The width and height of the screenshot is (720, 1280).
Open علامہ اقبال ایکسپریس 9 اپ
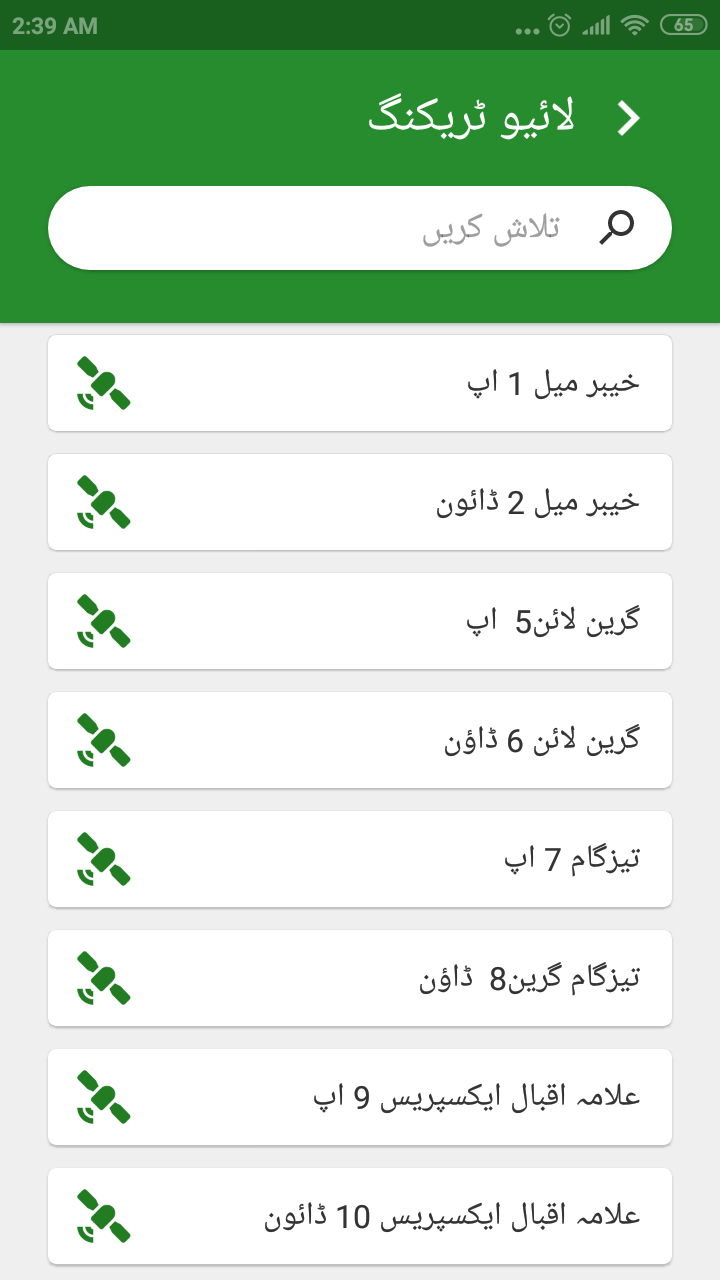[360, 1097]
